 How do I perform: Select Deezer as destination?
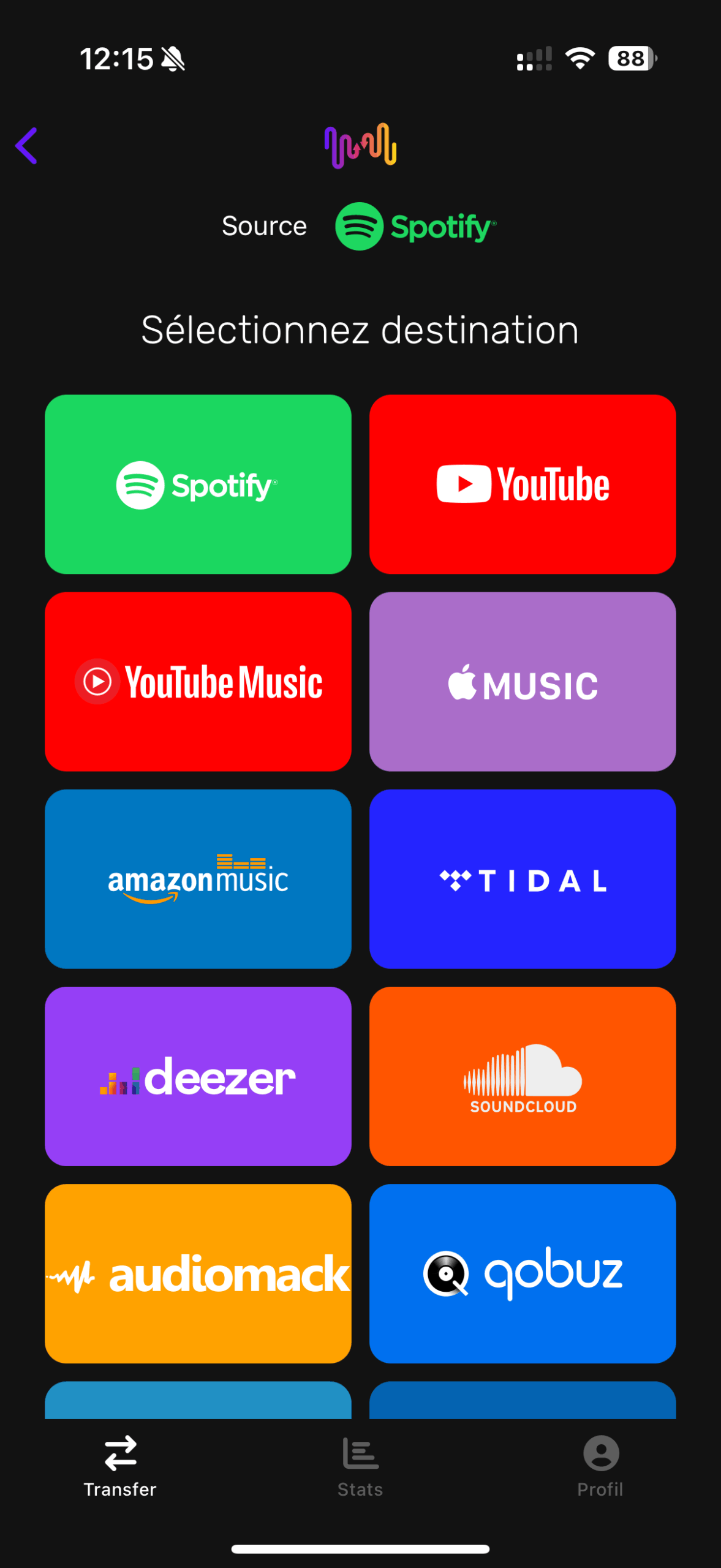[x=198, y=1076]
